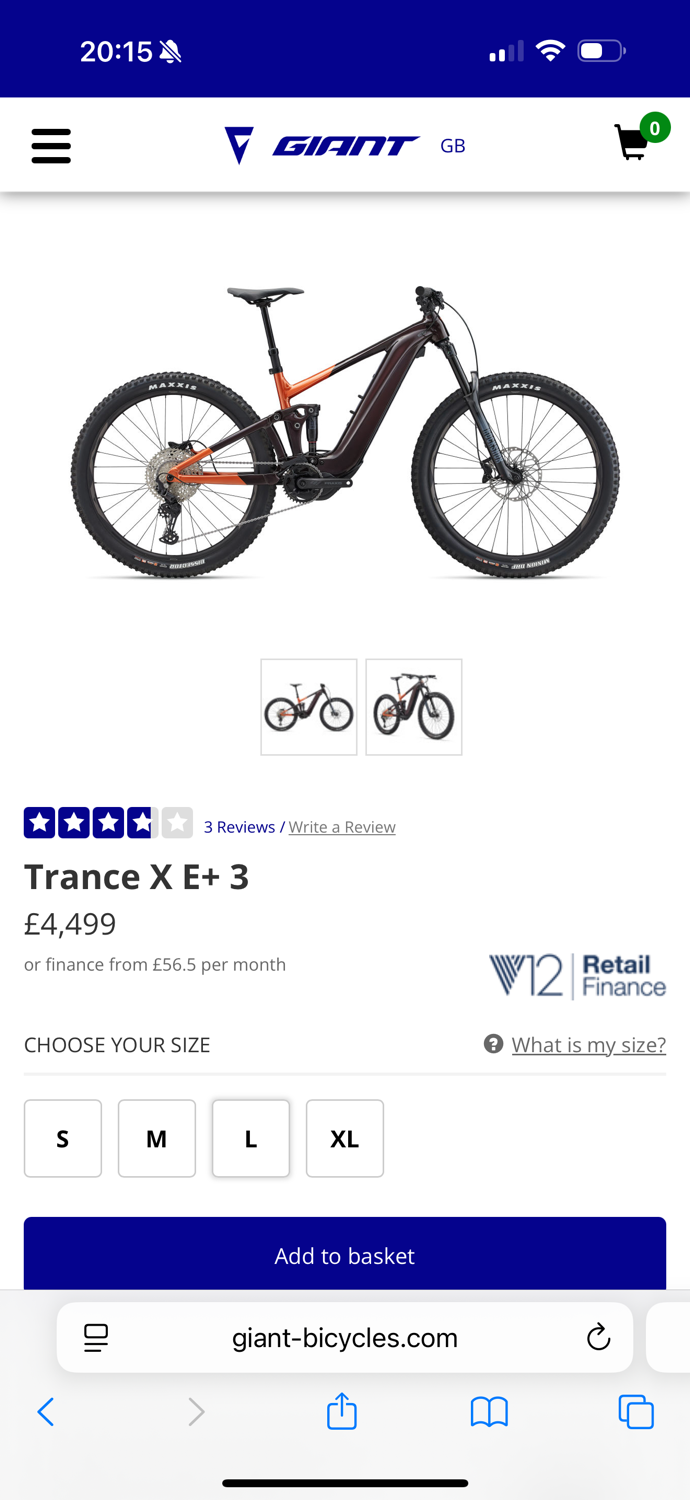Choose size S
The image size is (690, 1500).
[63, 1139]
